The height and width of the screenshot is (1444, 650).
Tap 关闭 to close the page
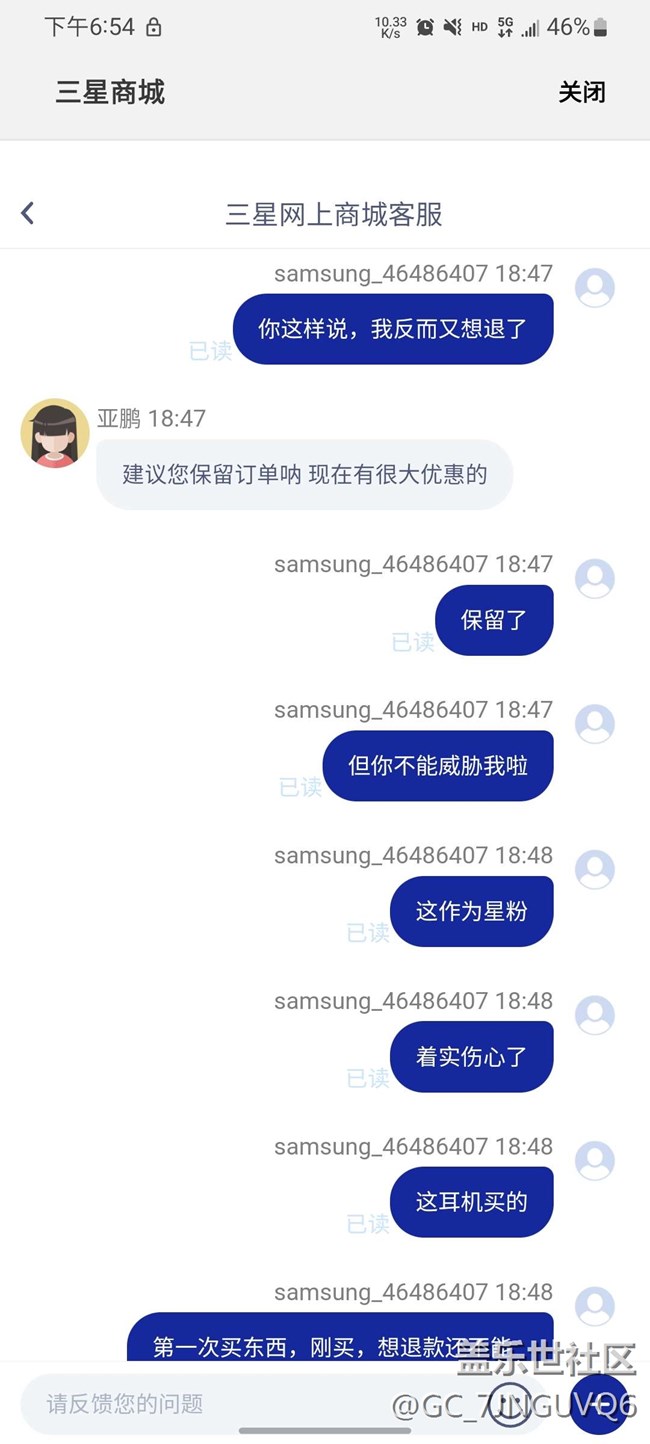(581, 93)
